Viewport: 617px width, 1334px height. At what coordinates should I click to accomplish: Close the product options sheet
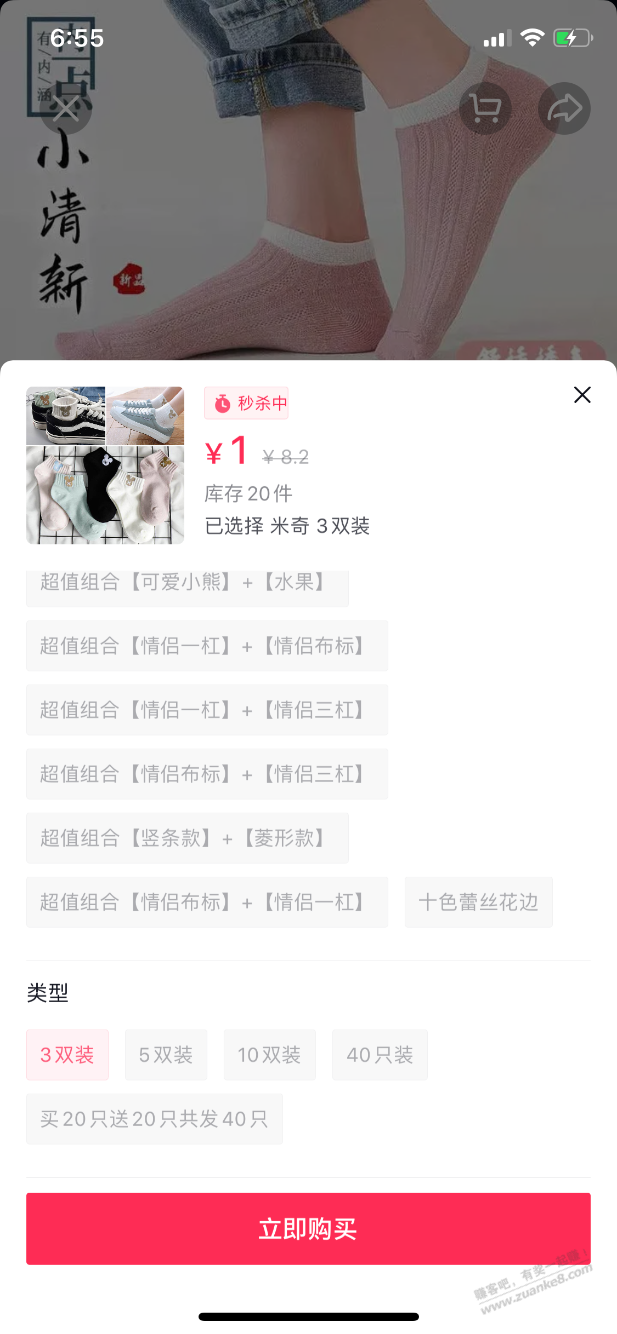(x=582, y=395)
